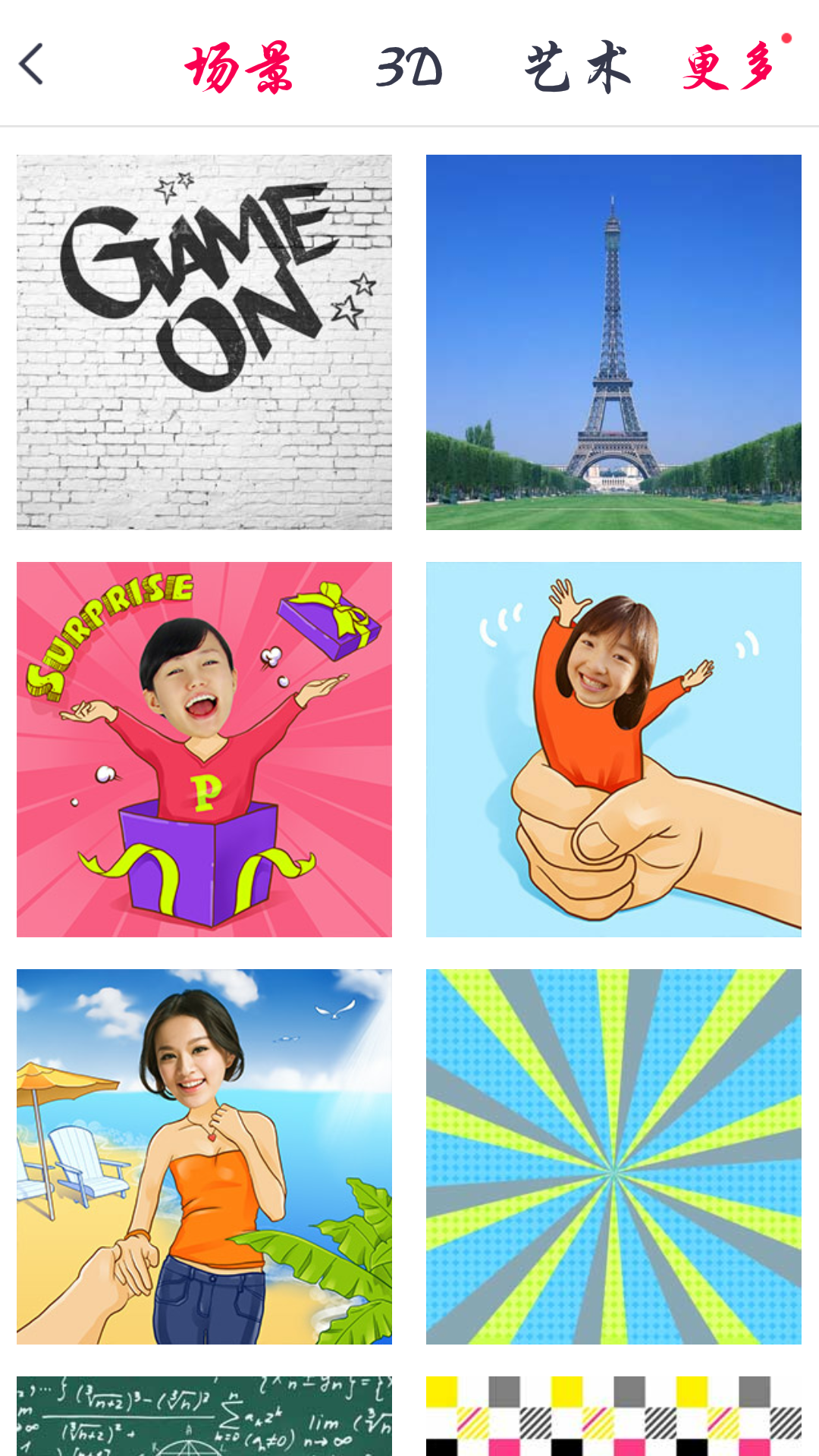
Task: Open the 更多 tab
Action: coord(729,67)
